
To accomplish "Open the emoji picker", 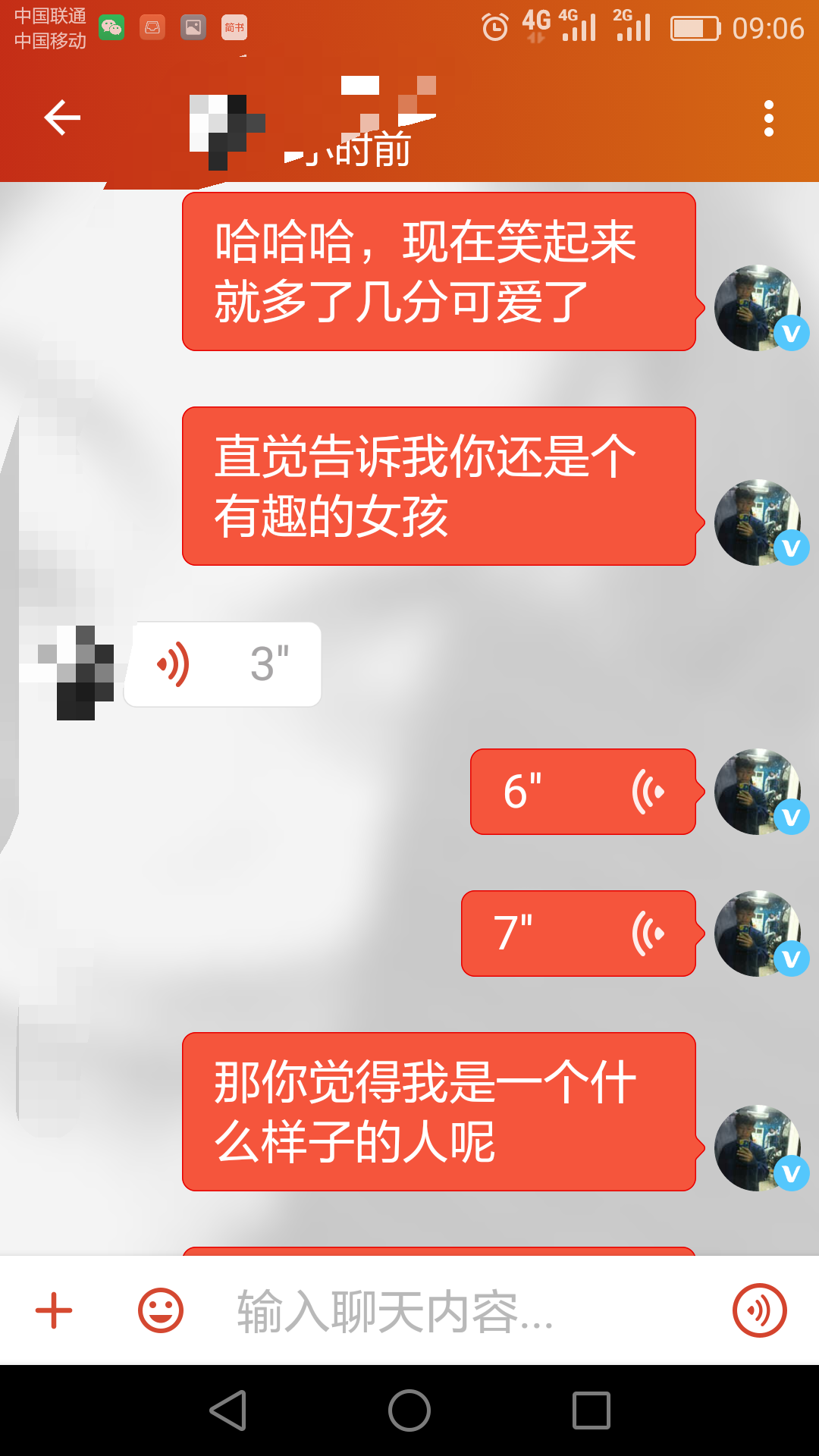I will tap(161, 1310).
